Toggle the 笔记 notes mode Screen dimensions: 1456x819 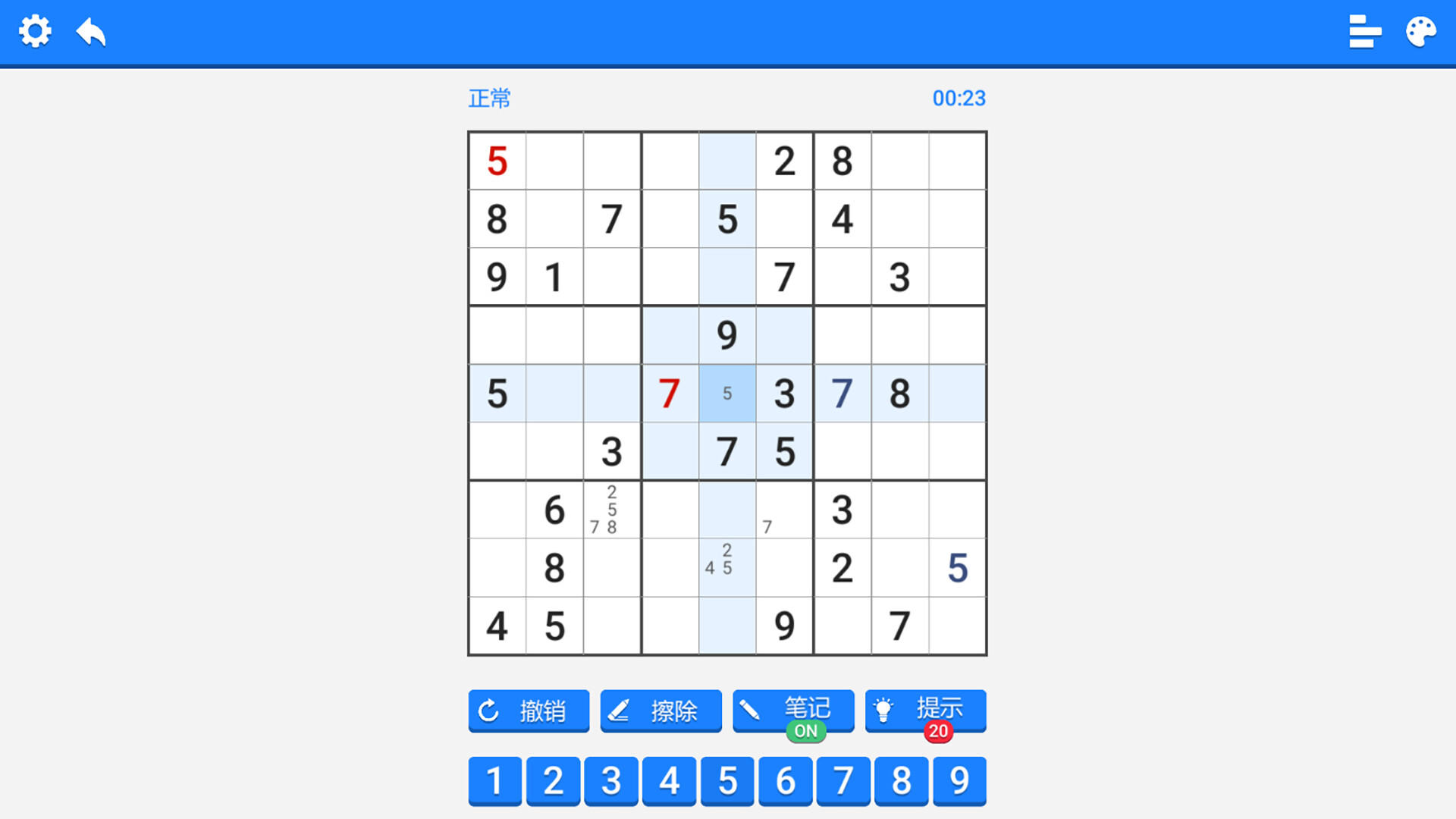coord(793,711)
